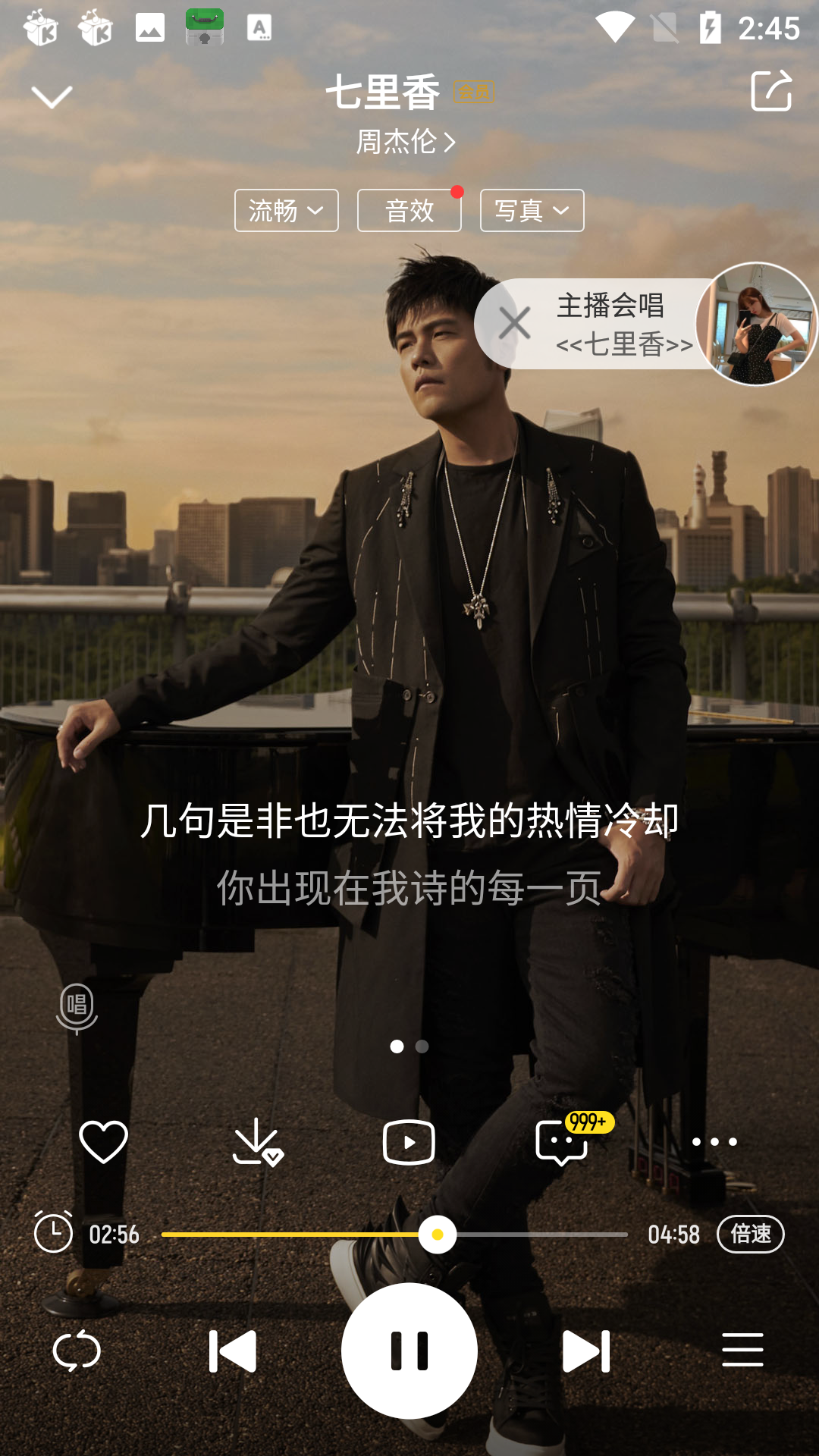This screenshot has height=1456, width=819.
Task: Play the MV for this song
Action: (409, 1141)
